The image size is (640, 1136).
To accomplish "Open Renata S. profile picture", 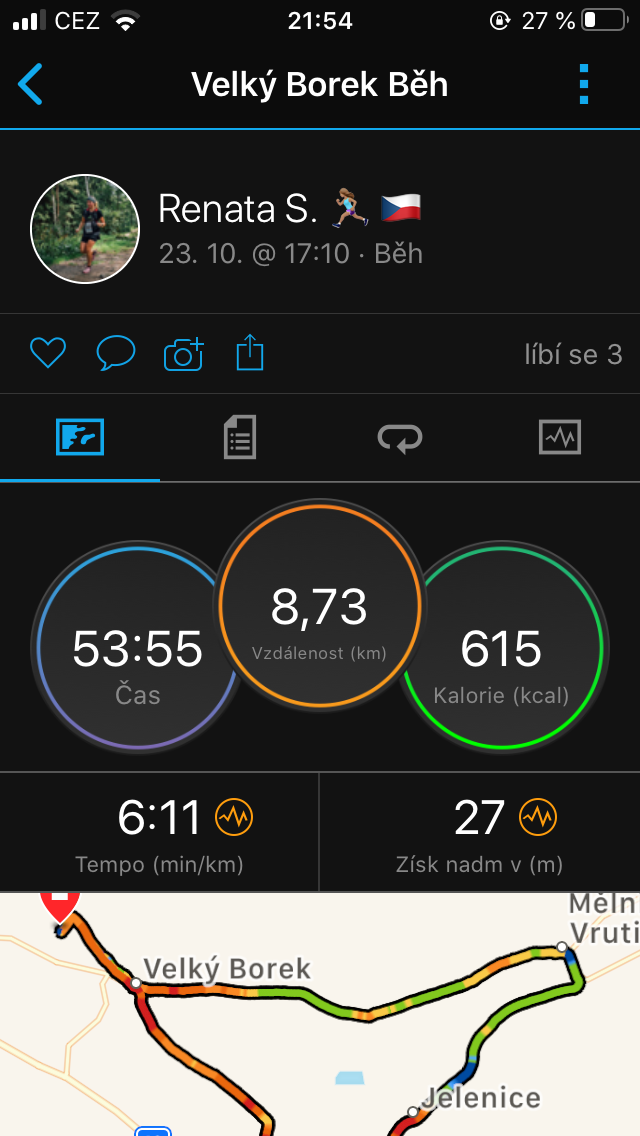I will click(85, 229).
